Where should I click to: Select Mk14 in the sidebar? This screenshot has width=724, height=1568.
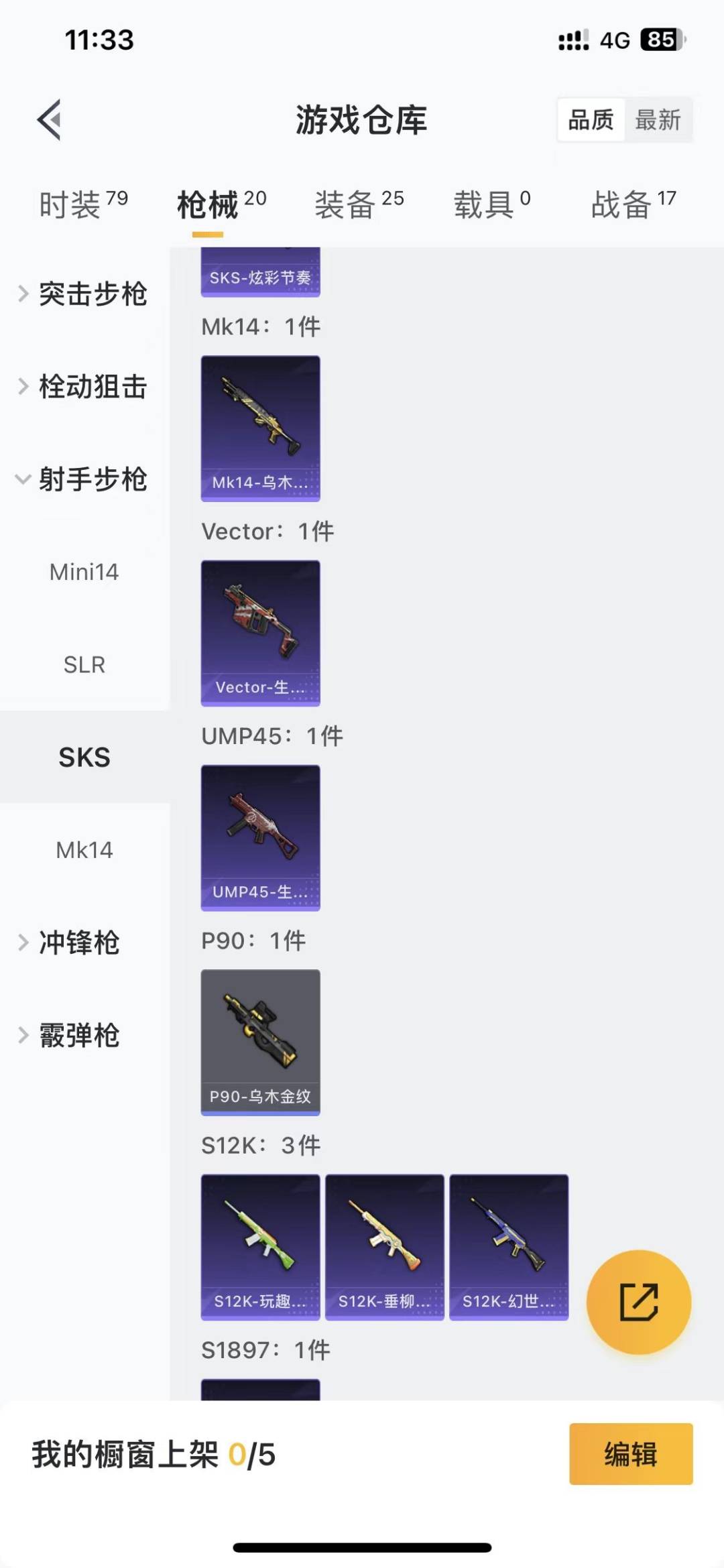(84, 850)
